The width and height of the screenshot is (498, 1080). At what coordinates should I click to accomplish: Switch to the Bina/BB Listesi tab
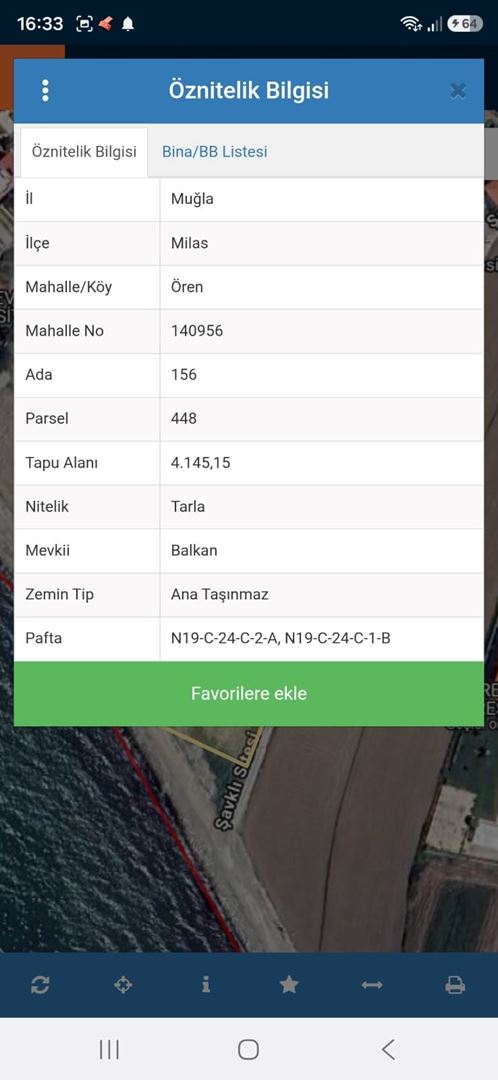point(215,152)
